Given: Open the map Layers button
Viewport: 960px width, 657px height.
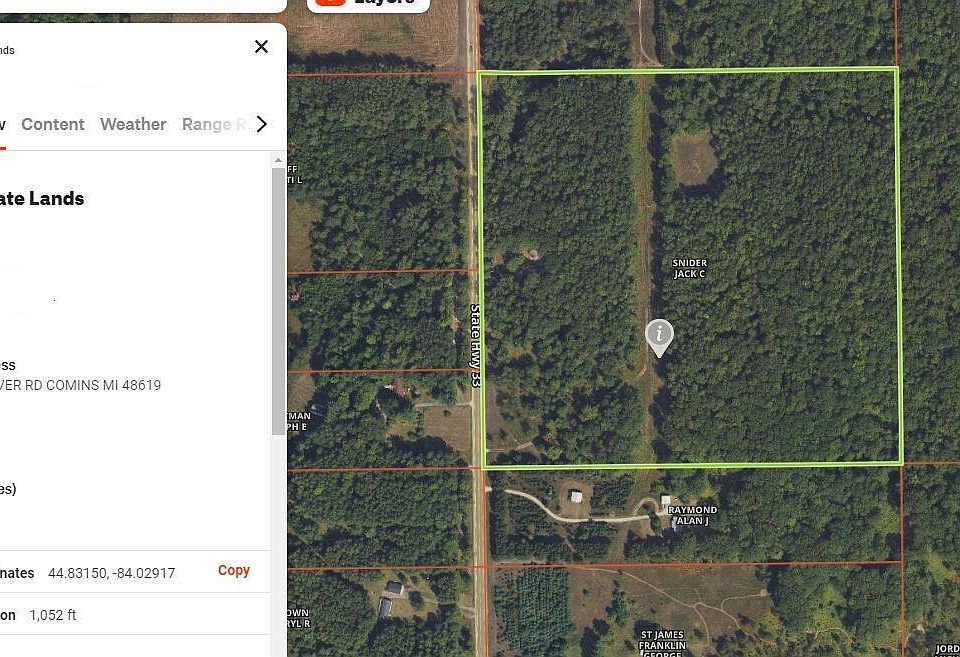Looking at the screenshot, I should coord(369,3).
